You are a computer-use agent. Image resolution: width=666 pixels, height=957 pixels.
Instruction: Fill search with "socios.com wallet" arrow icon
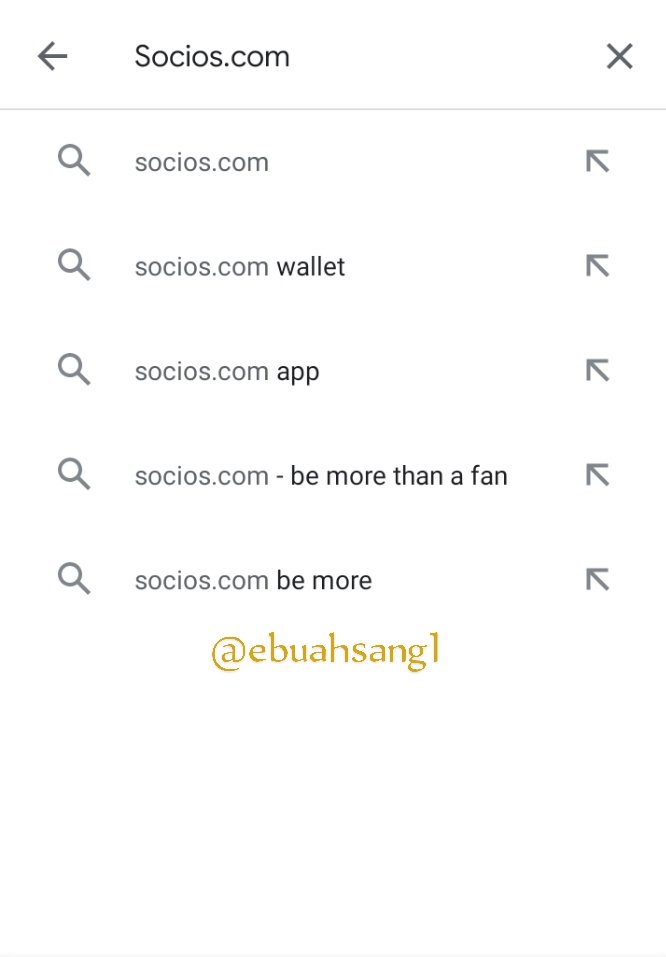pyautogui.click(x=597, y=266)
